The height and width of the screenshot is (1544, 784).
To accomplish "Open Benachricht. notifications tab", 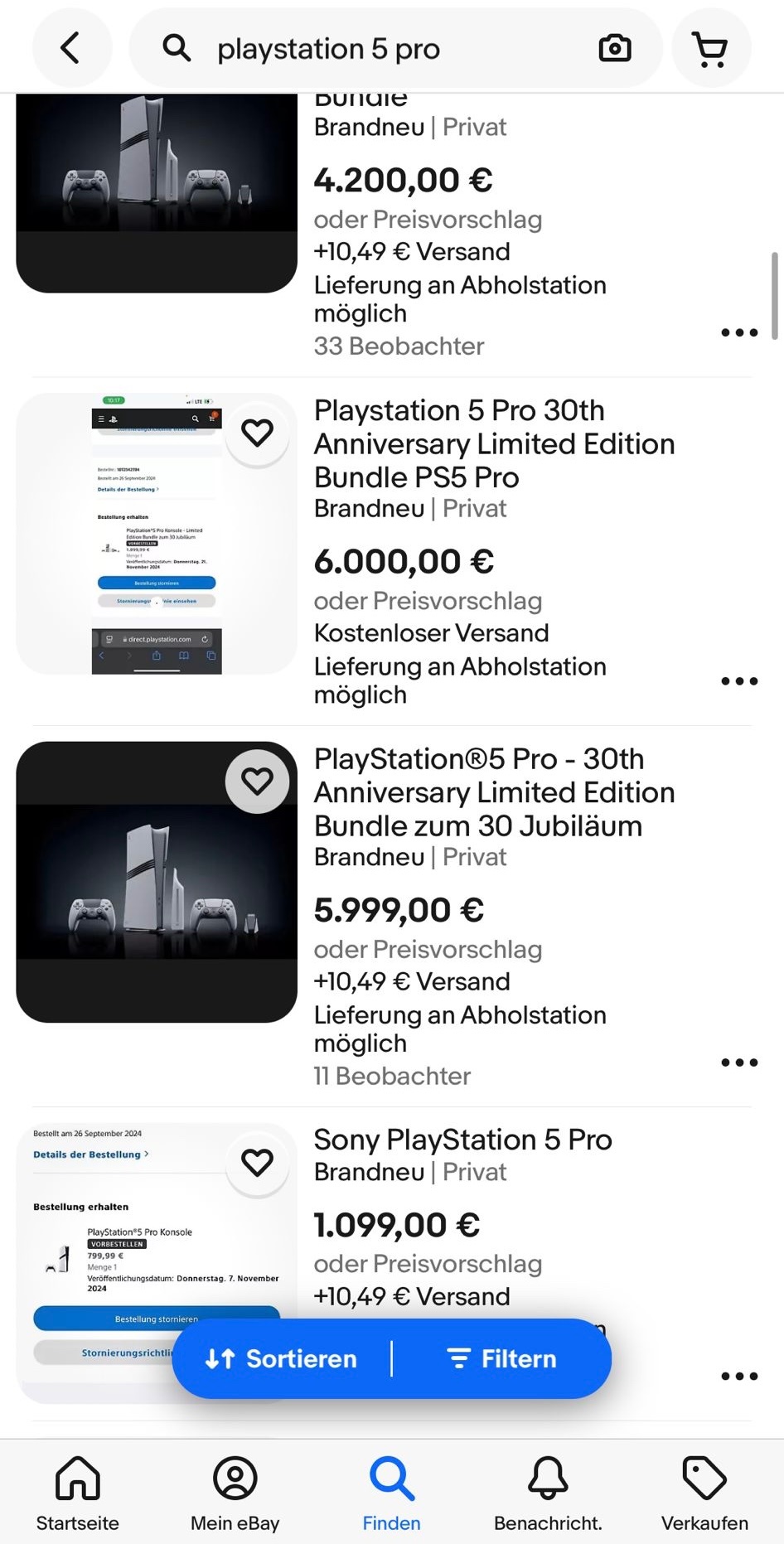I will 548,1493.
